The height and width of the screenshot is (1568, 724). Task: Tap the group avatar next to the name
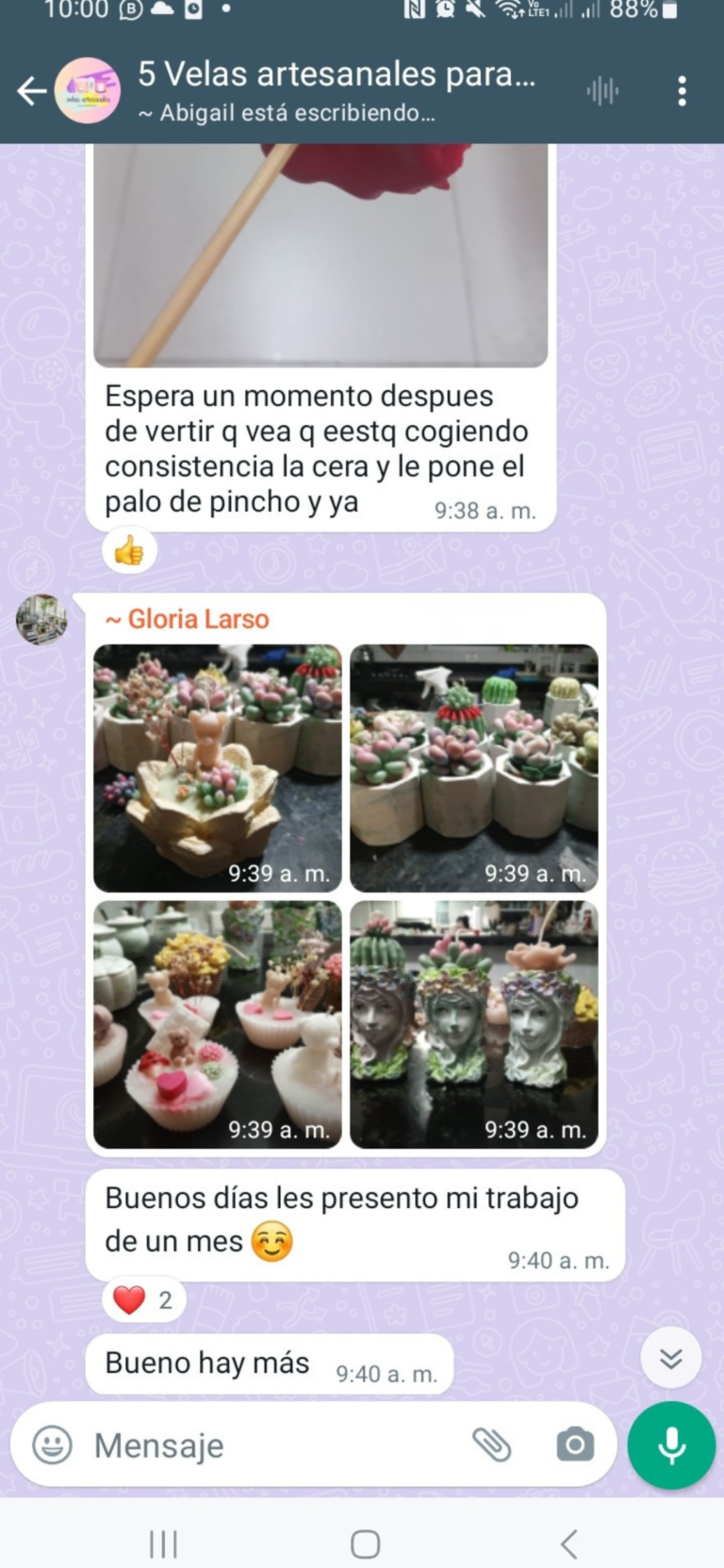[89, 88]
